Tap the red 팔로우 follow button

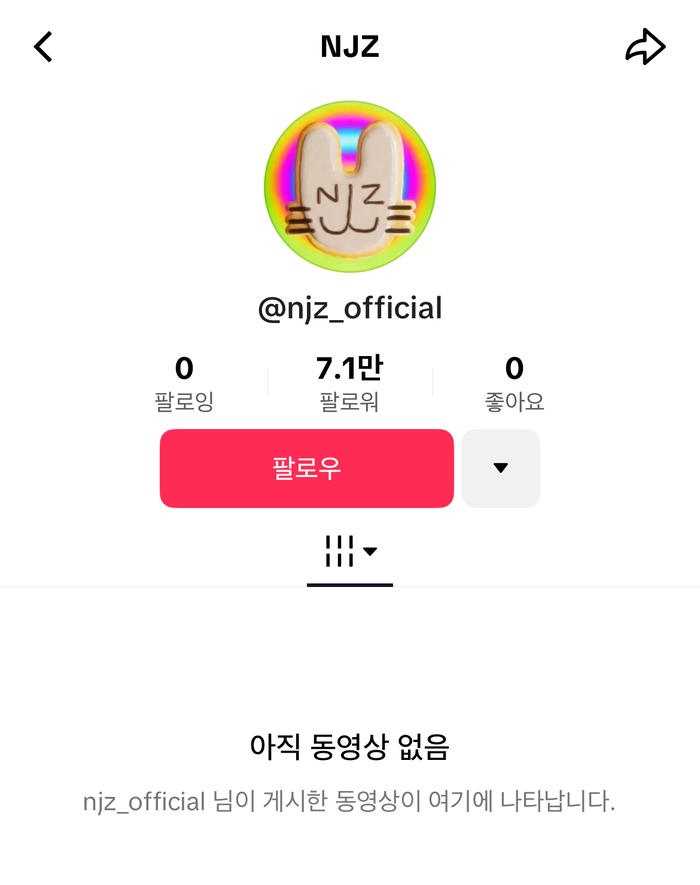tap(306, 468)
